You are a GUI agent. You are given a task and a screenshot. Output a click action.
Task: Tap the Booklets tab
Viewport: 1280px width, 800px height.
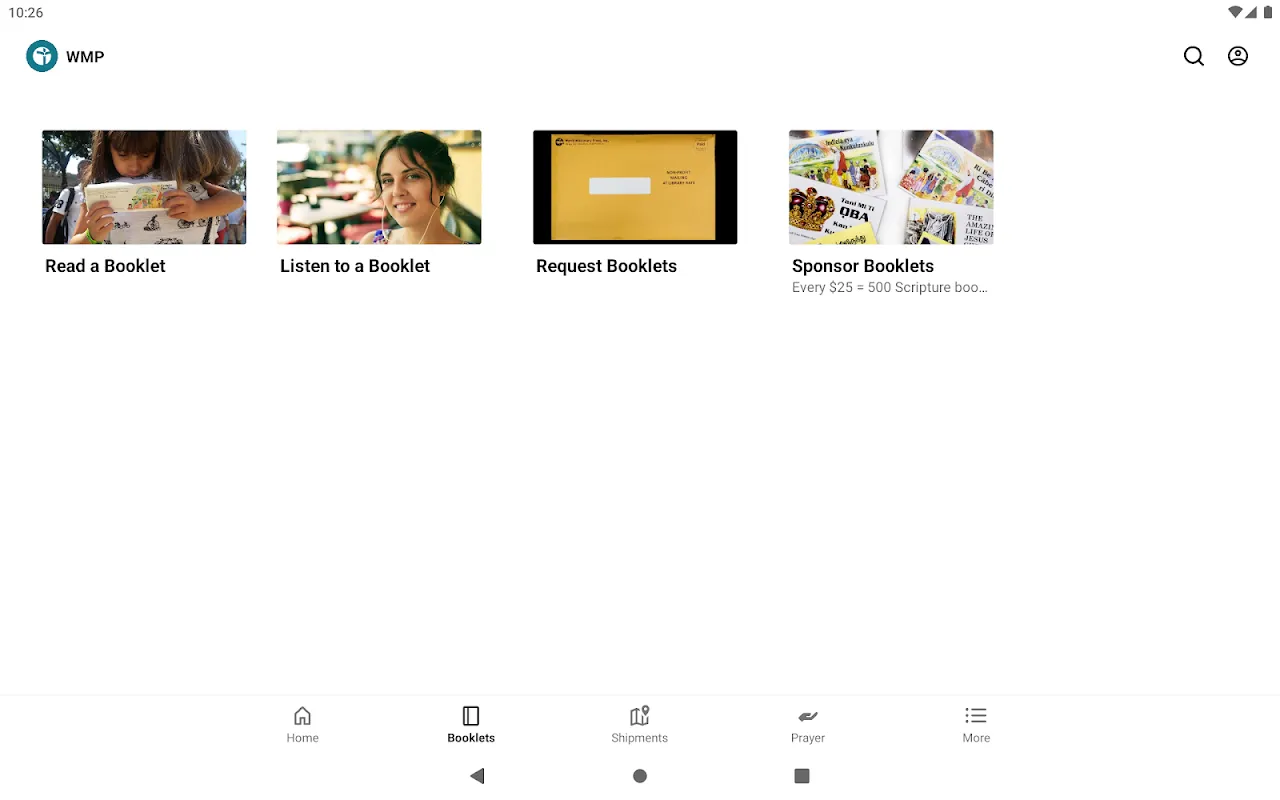[471, 725]
